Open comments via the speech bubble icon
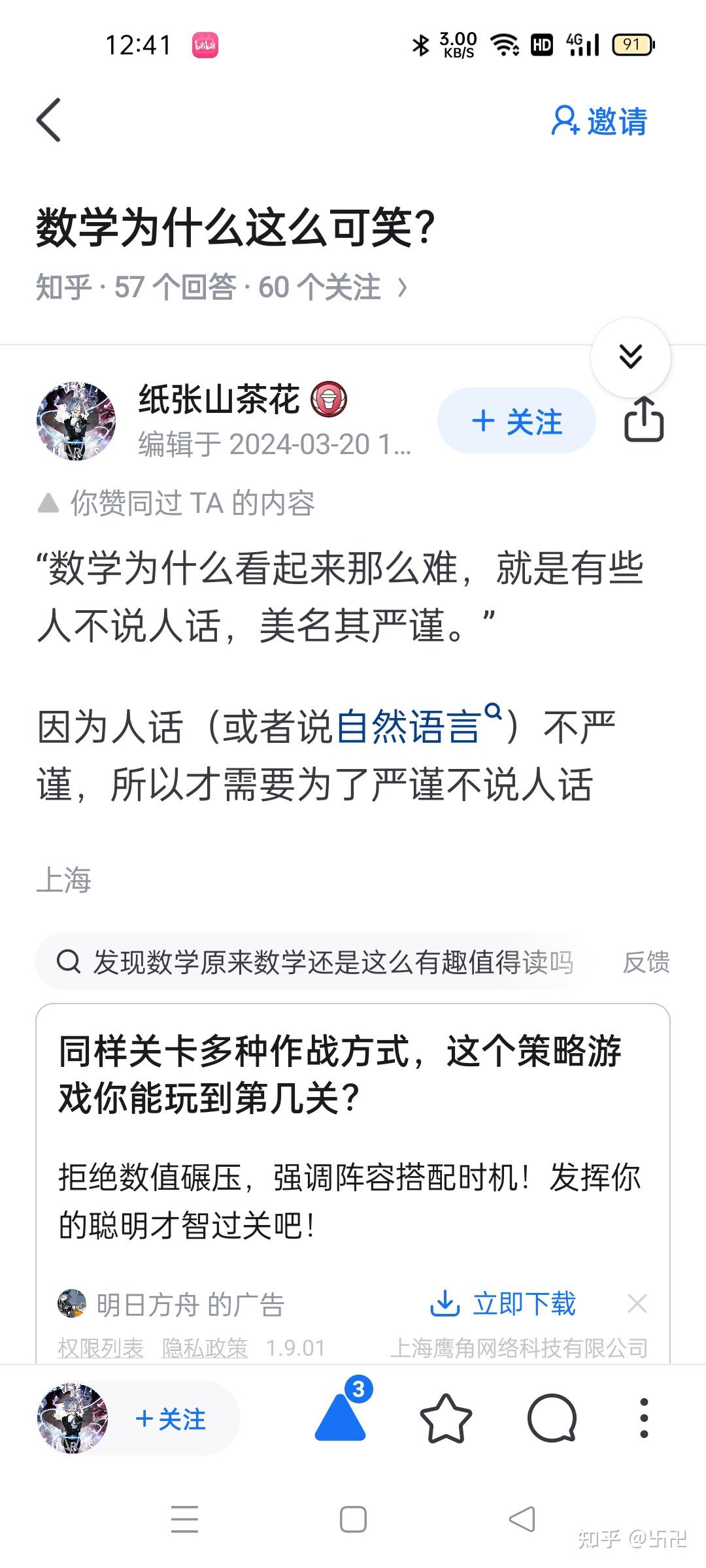Image resolution: width=706 pixels, height=1568 pixels. point(552,1419)
